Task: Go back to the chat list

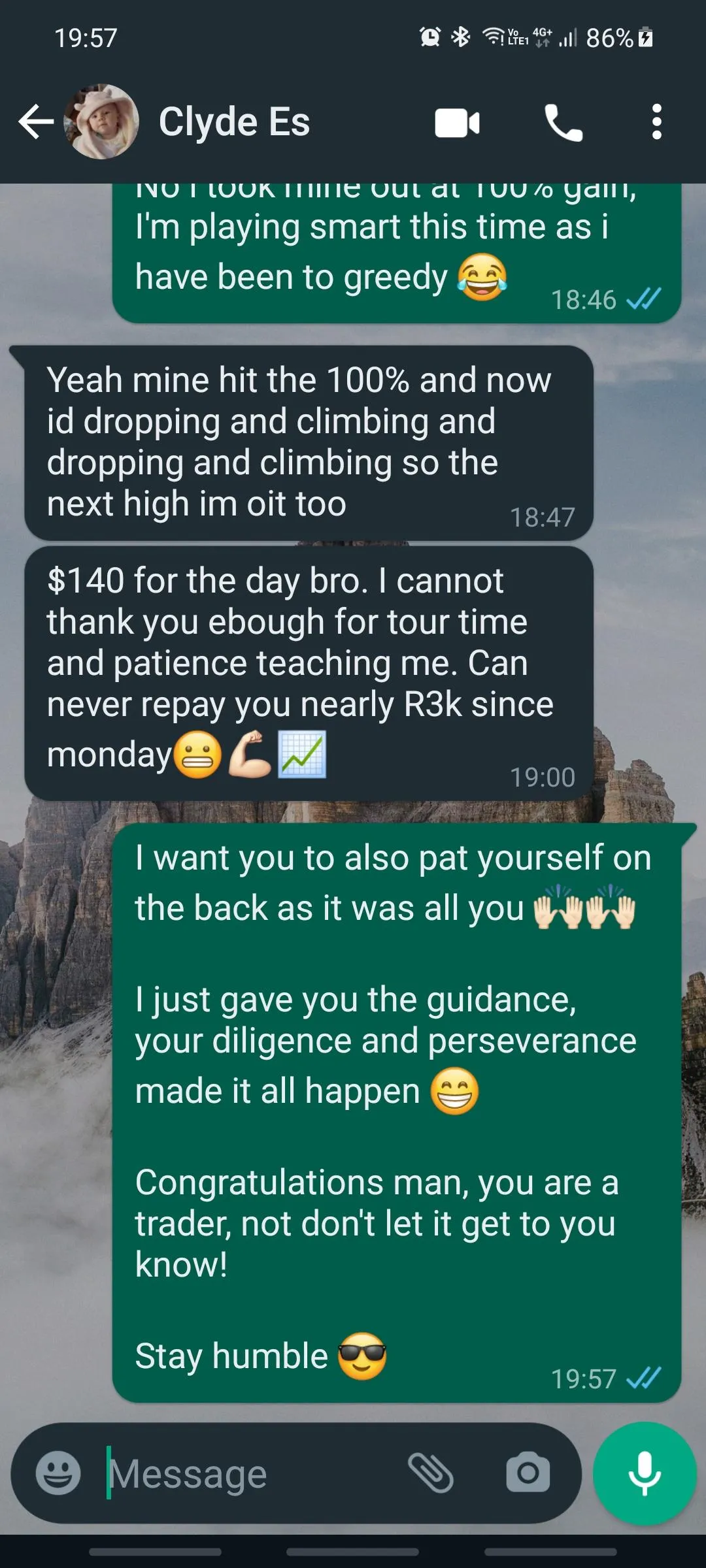Action: (x=36, y=122)
